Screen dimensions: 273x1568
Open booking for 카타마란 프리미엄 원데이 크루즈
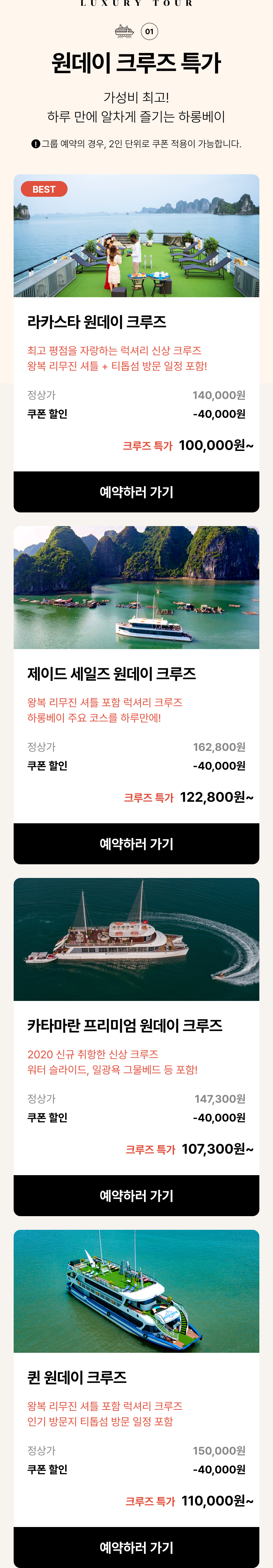[136, 1195]
